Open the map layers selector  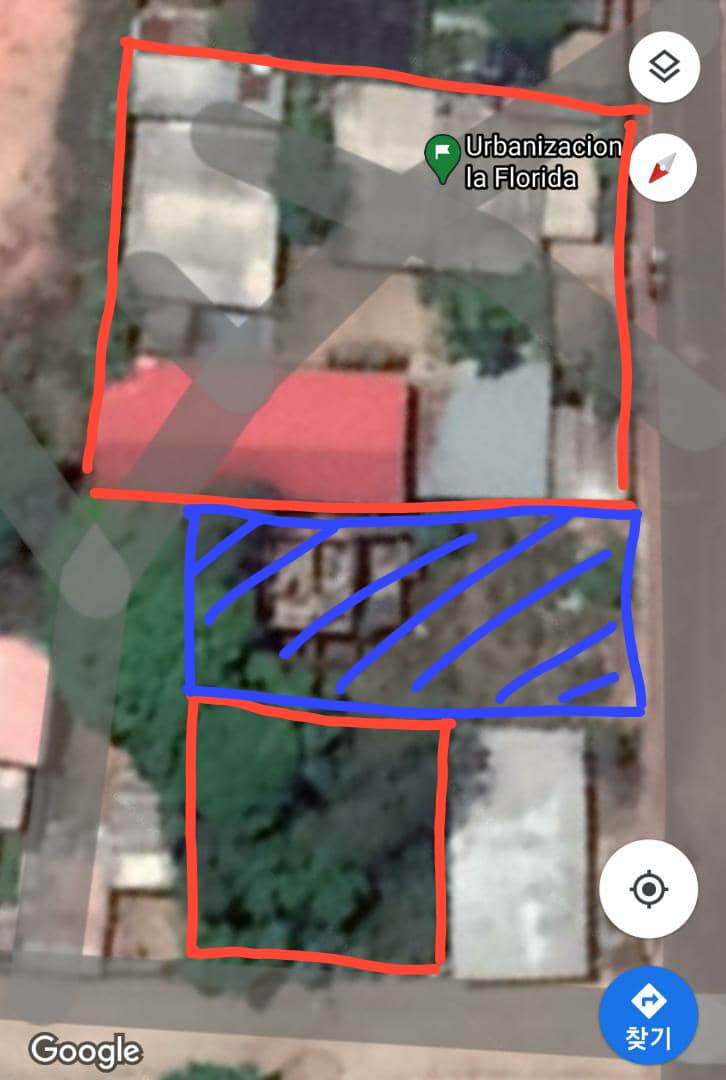click(x=664, y=68)
